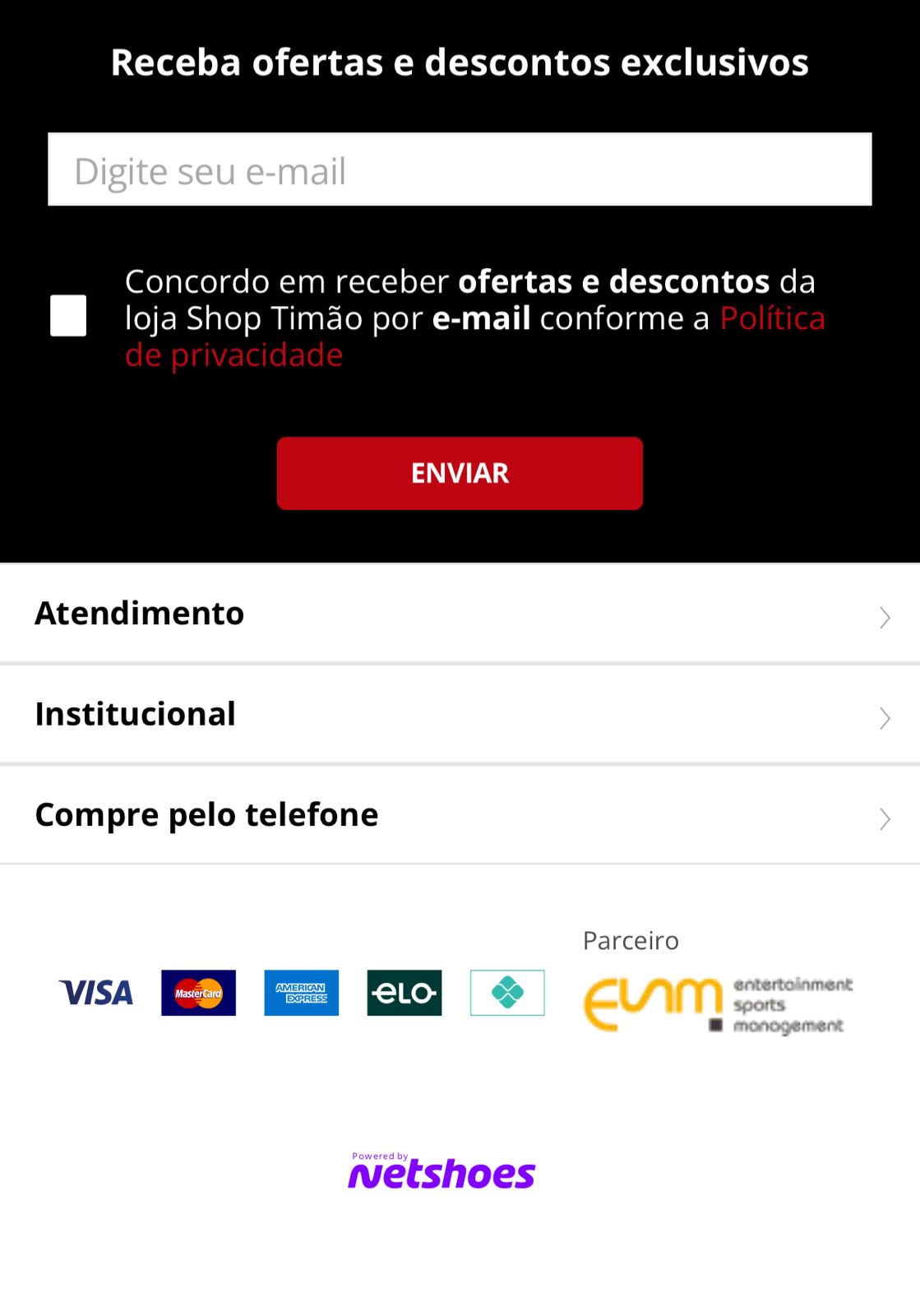
Task: Expand the Atendimento section
Action: 460,614
